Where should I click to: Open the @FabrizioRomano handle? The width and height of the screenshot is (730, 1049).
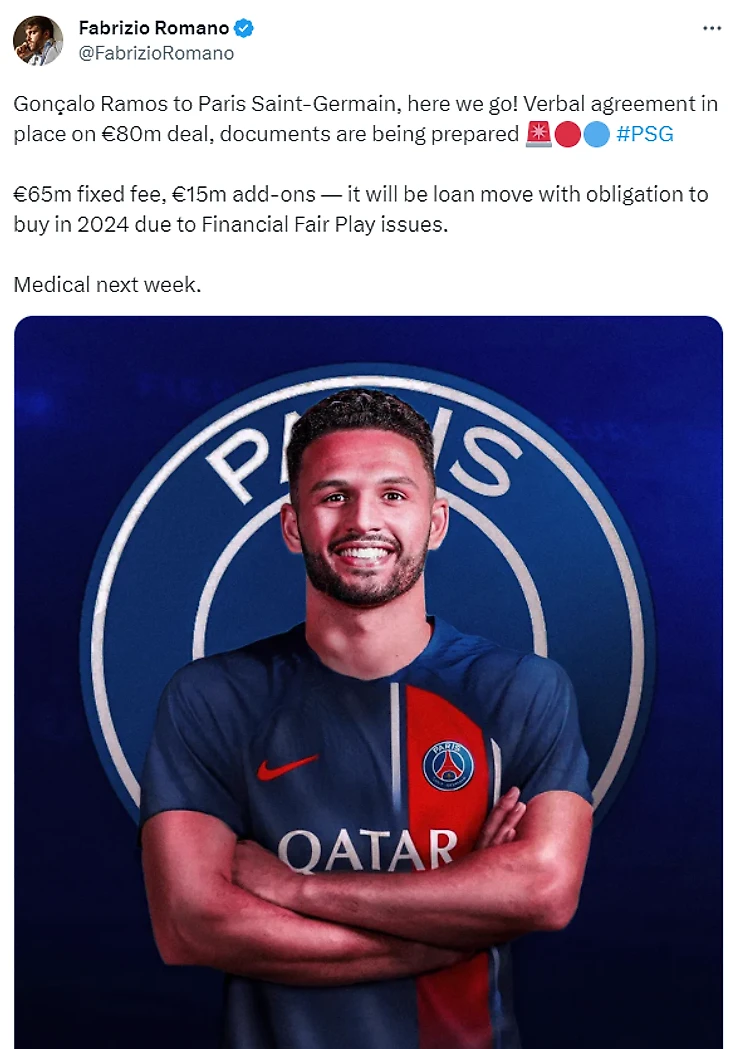tap(156, 53)
